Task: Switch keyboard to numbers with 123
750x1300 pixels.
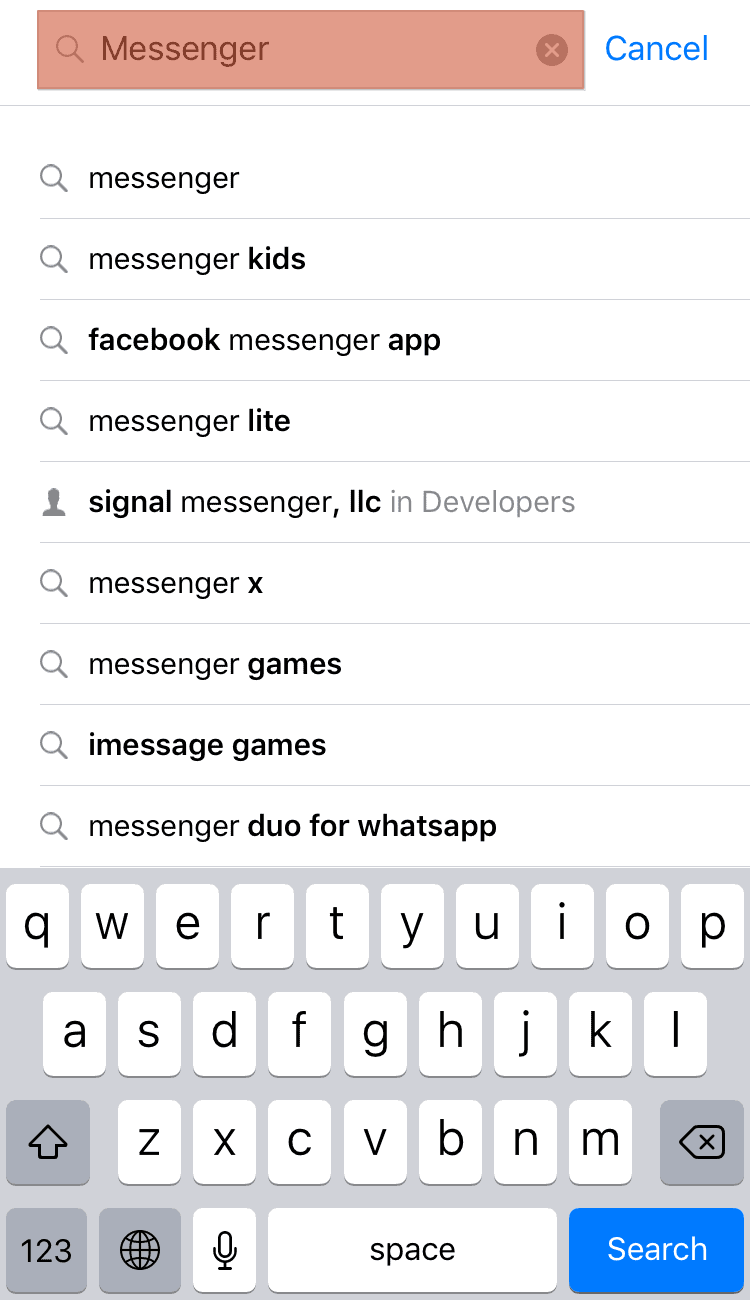Action: tap(46, 1249)
